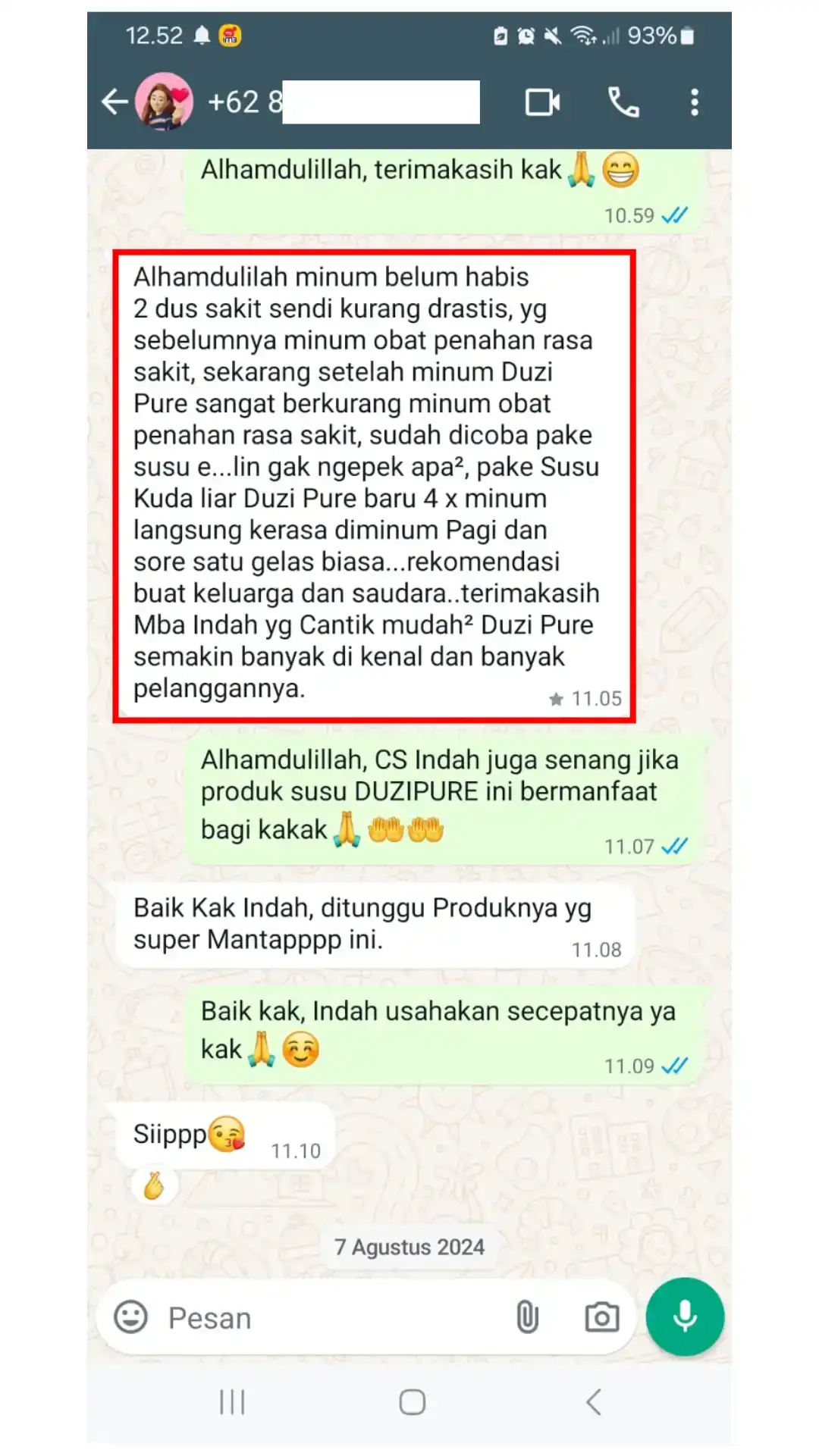This screenshot has height=1456, width=819.
Task: Open the reaction under the Siippp message
Action: tap(154, 1185)
